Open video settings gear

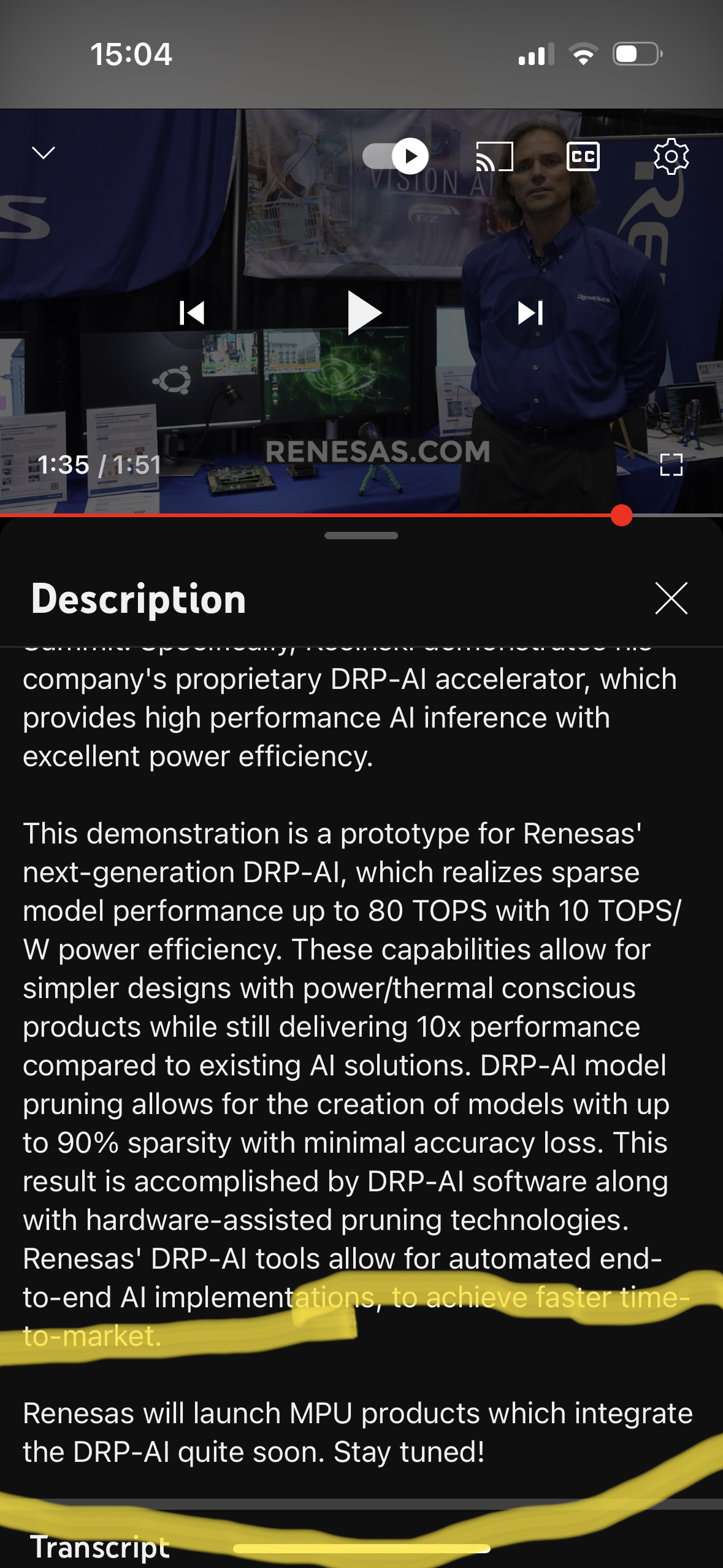pos(671,156)
